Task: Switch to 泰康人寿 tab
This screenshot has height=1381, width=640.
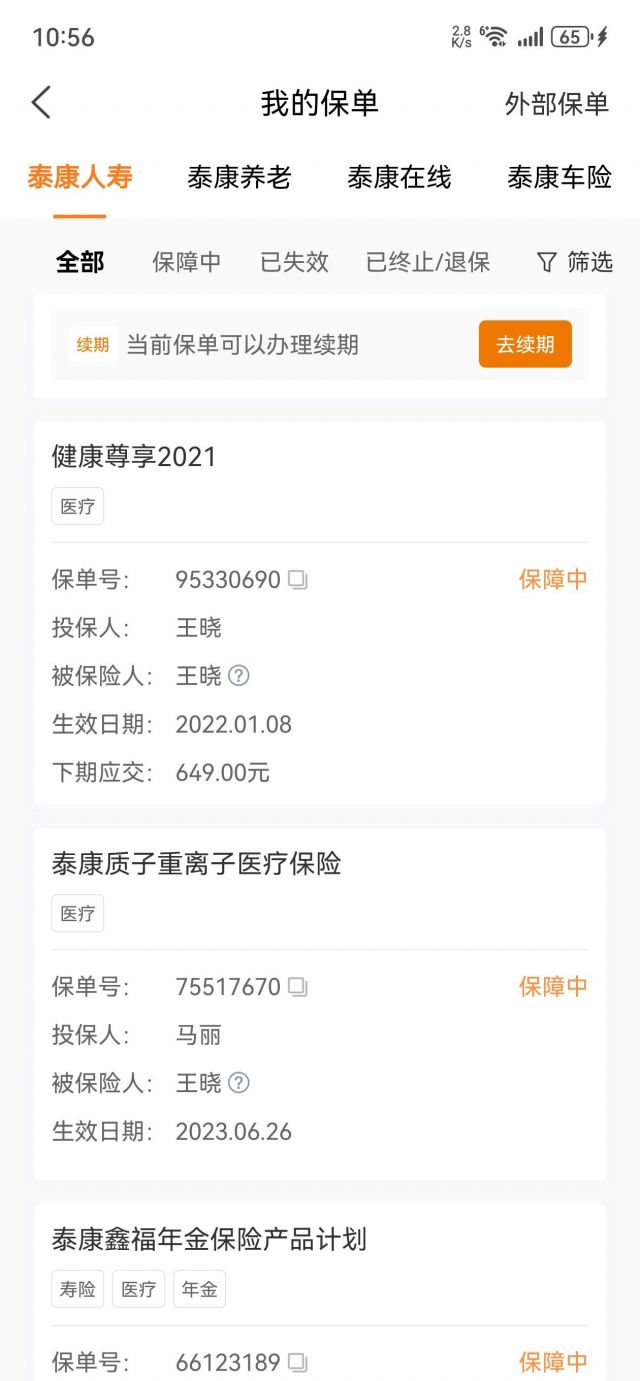Action: (80, 178)
